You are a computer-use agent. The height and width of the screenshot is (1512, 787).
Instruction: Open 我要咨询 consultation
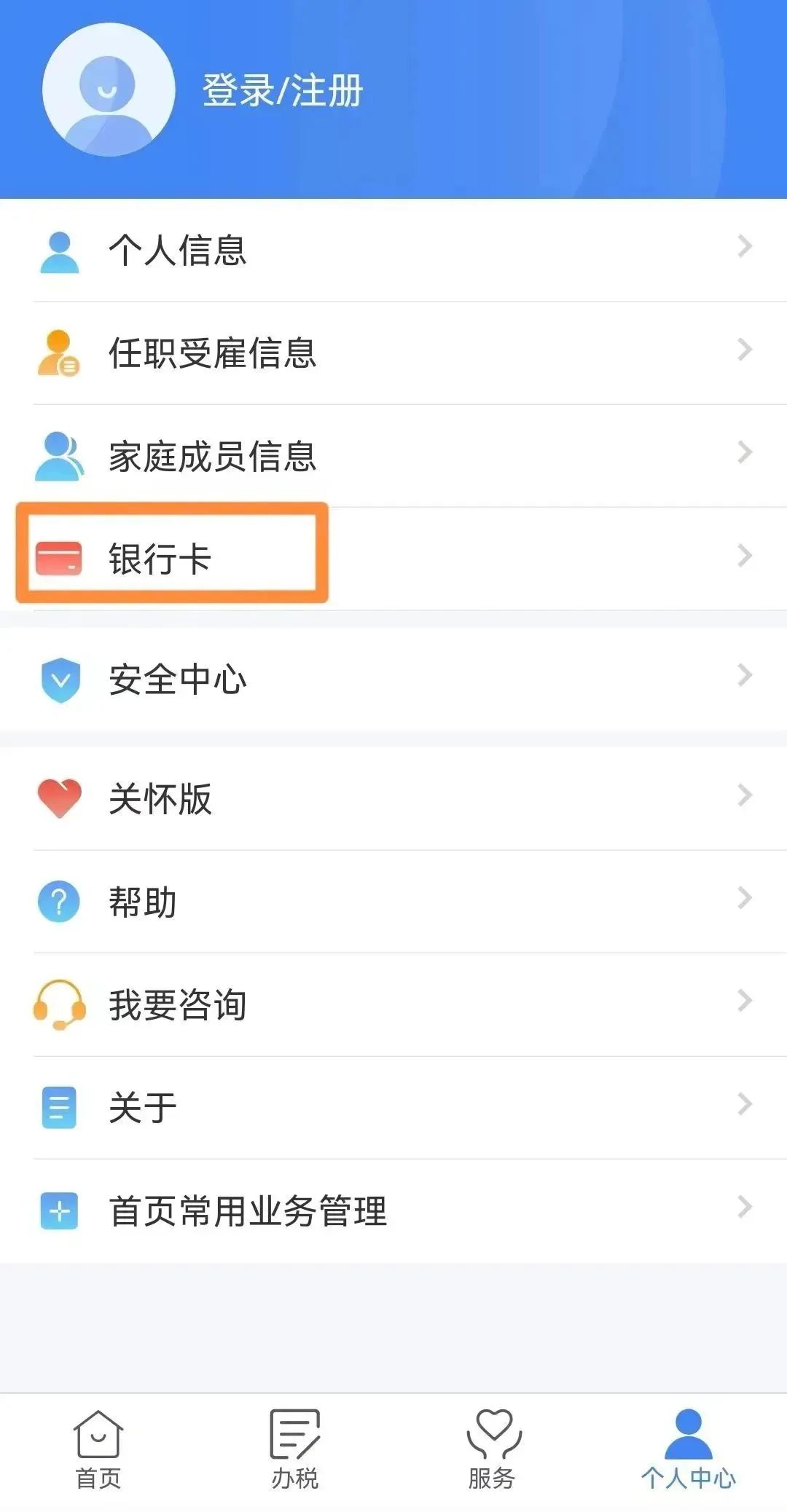[393, 1004]
